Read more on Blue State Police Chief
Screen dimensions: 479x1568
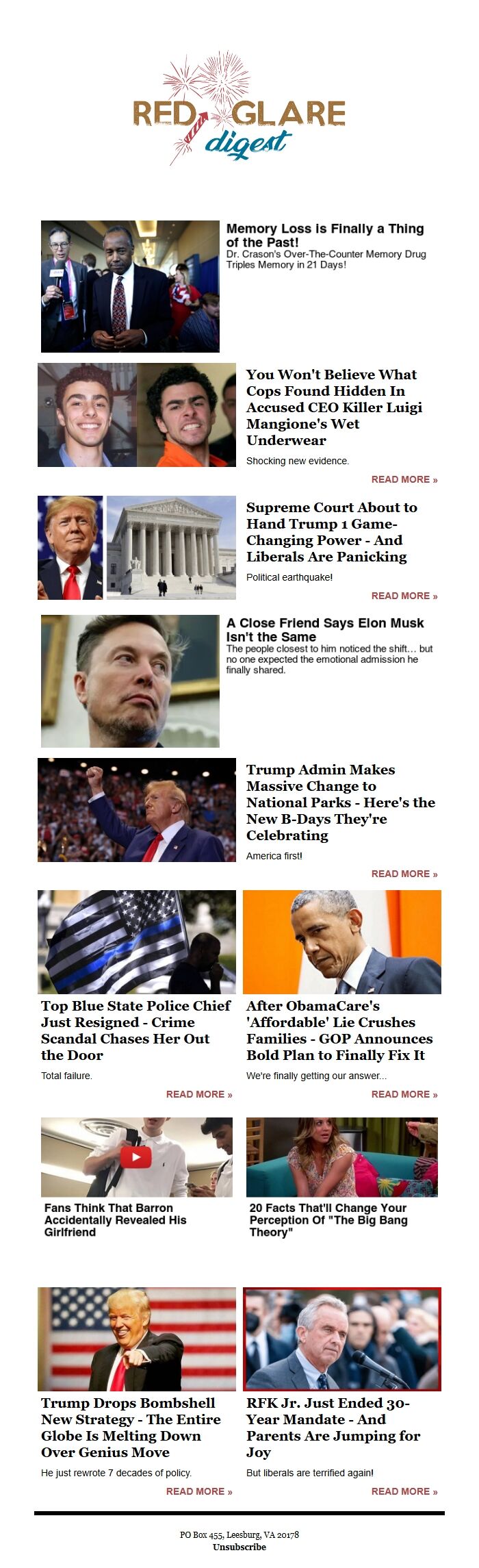tap(198, 1094)
